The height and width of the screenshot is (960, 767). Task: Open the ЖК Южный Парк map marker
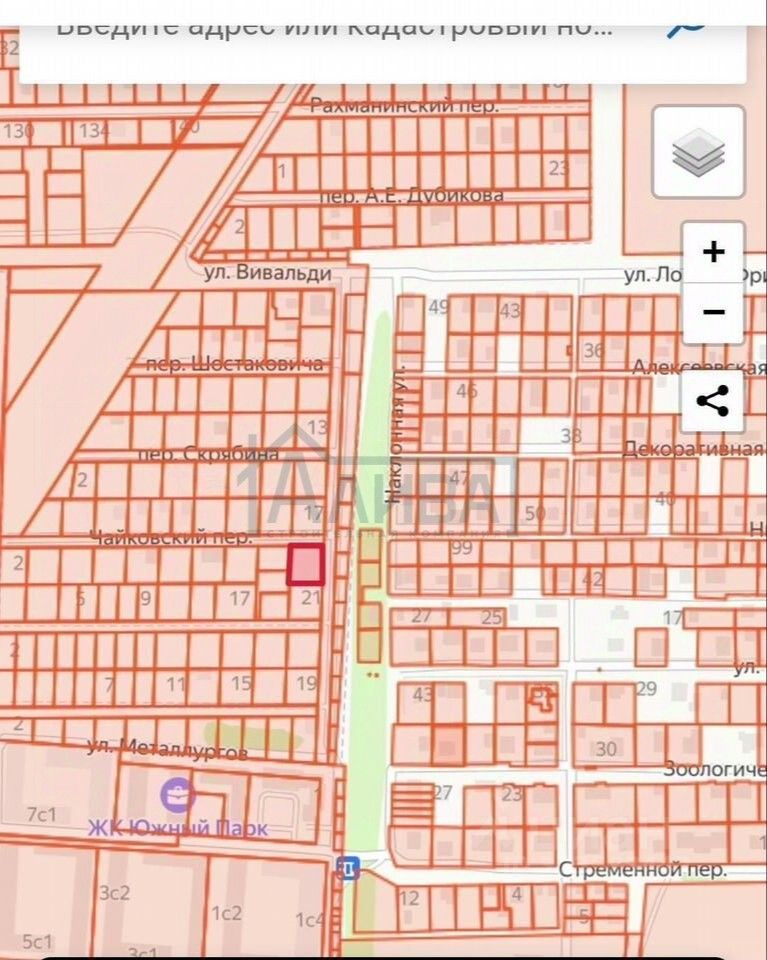(x=178, y=796)
